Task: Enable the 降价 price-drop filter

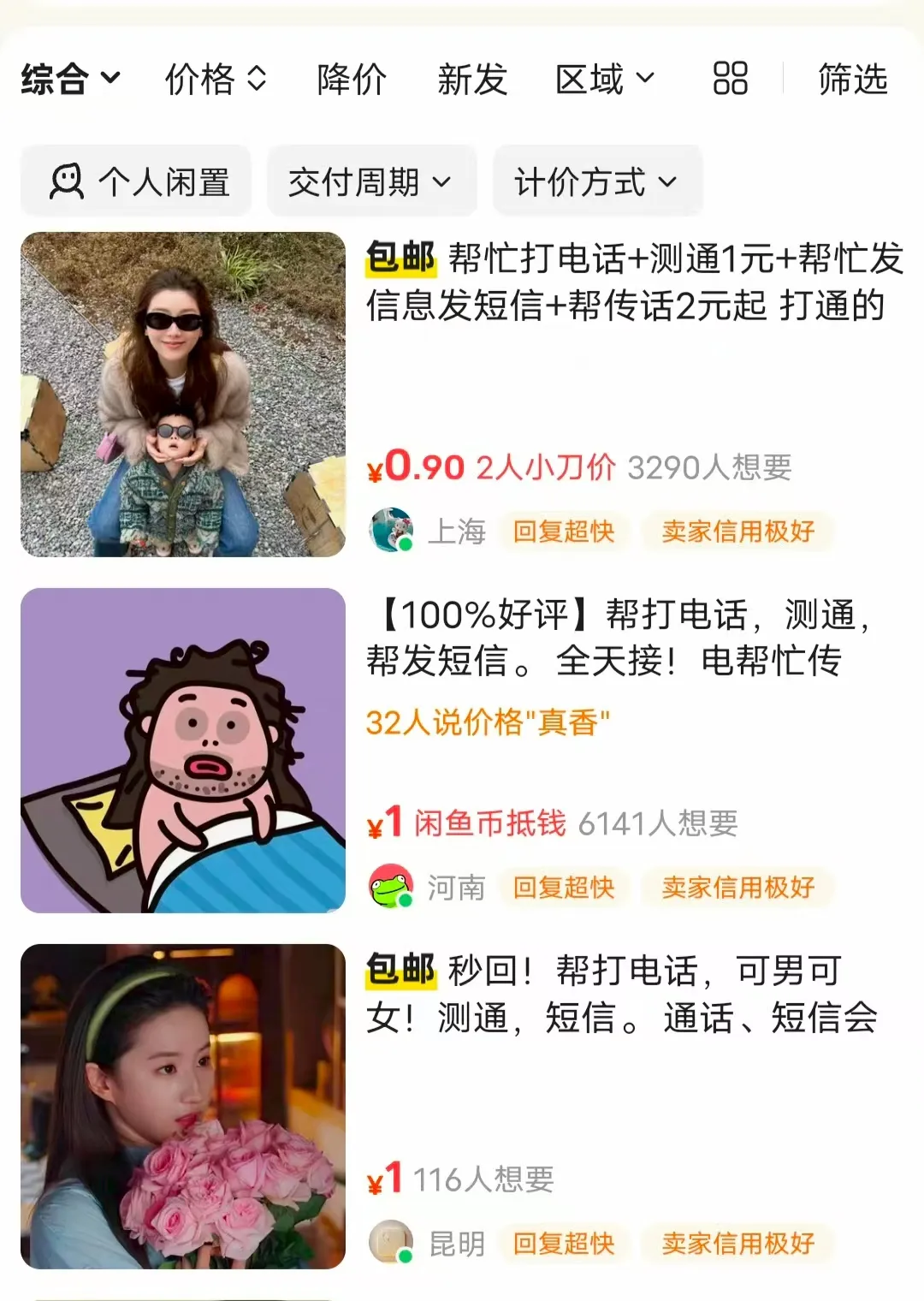Action: (x=351, y=80)
